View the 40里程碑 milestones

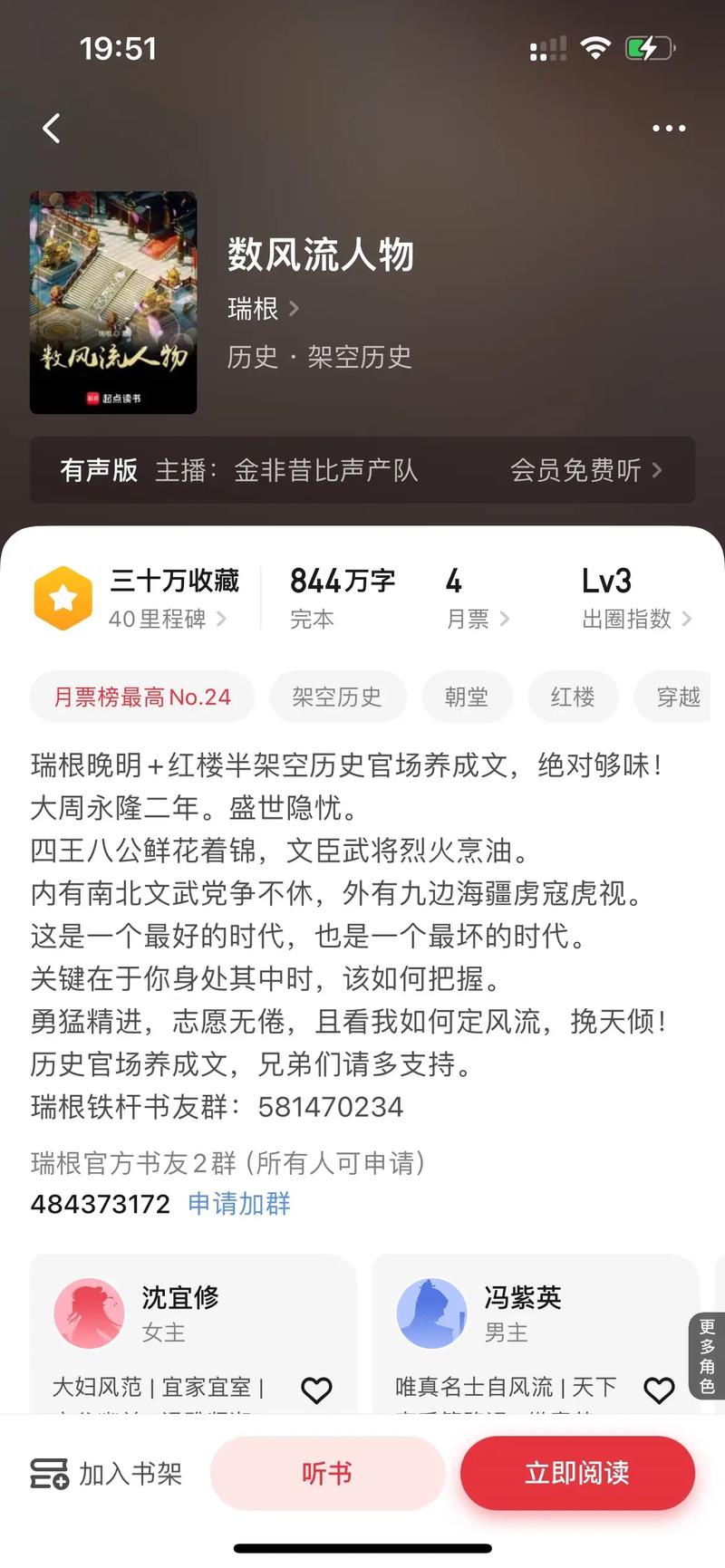click(x=167, y=619)
